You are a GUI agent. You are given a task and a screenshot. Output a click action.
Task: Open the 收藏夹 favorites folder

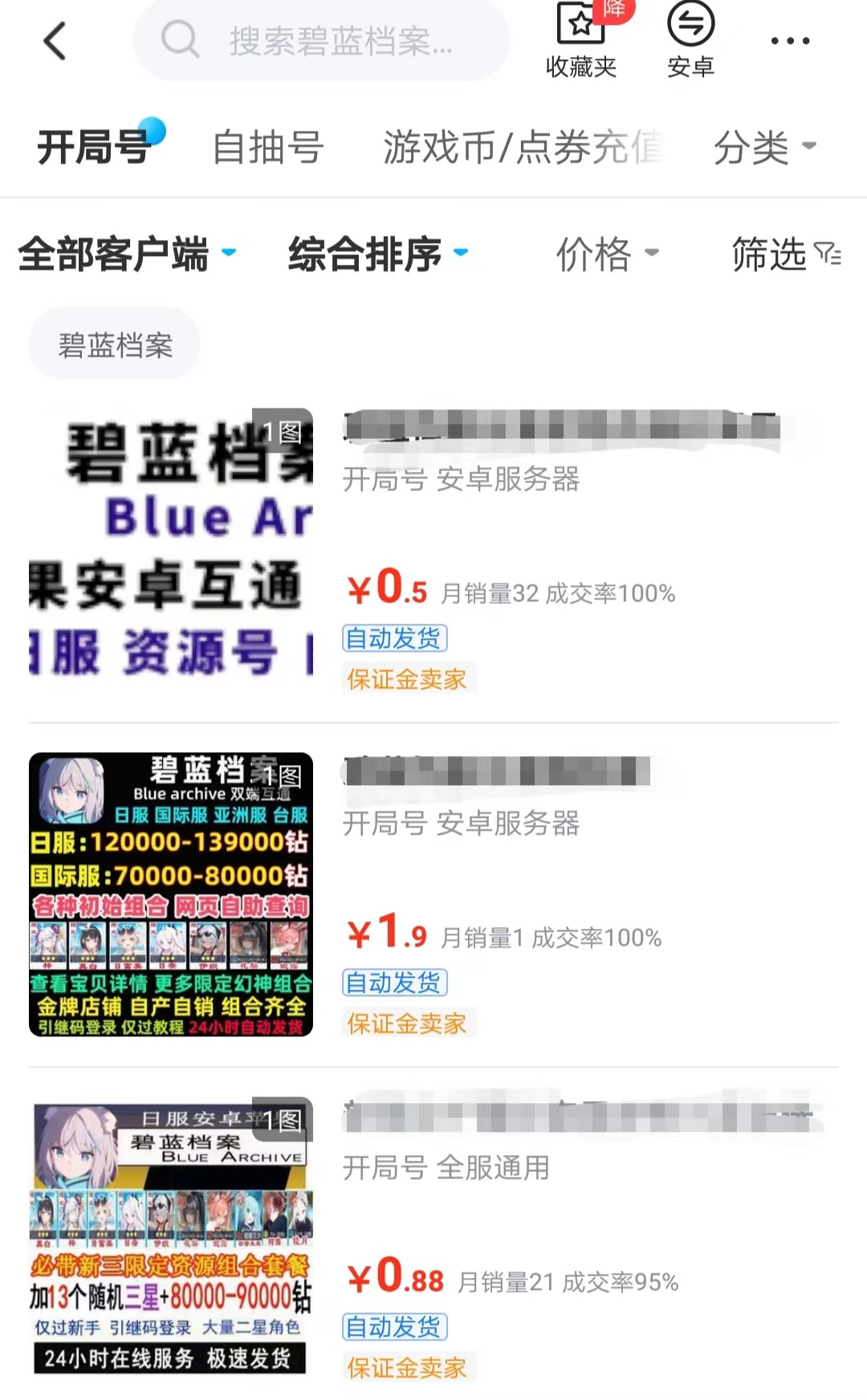pyautogui.click(x=580, y=41)
